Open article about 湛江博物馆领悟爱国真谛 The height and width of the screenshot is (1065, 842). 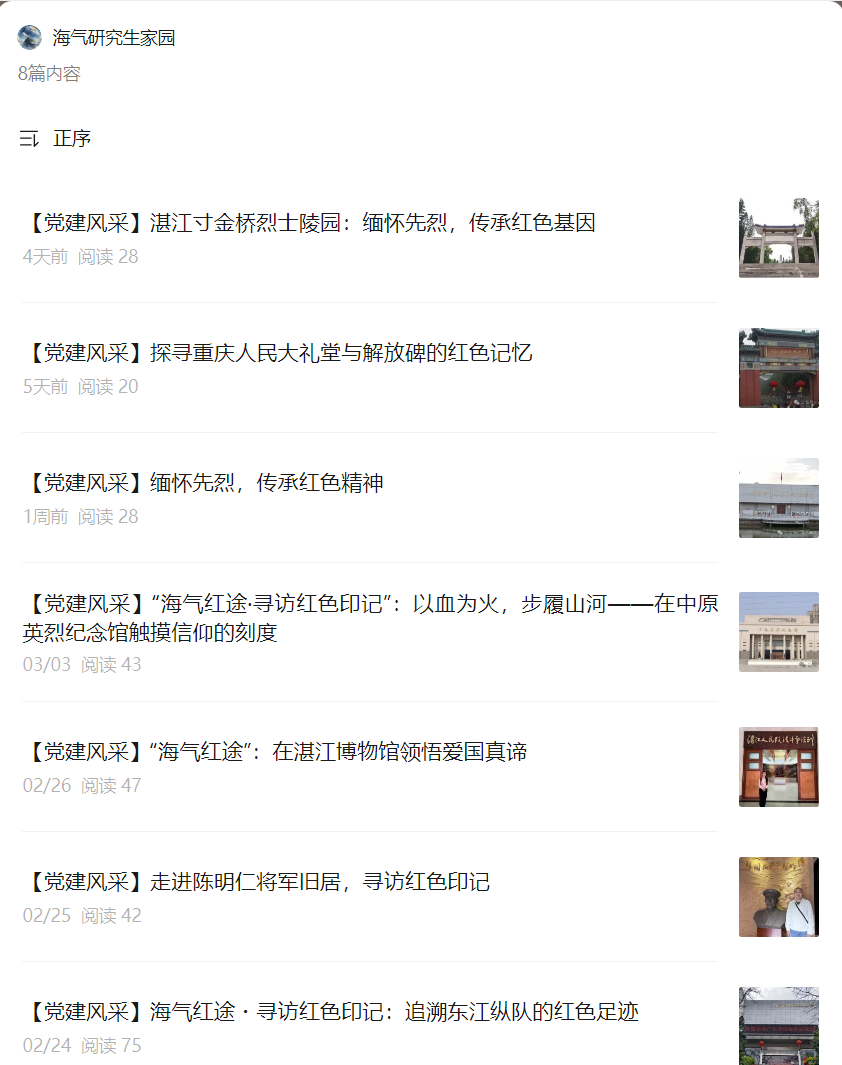[x=275, y=752]
